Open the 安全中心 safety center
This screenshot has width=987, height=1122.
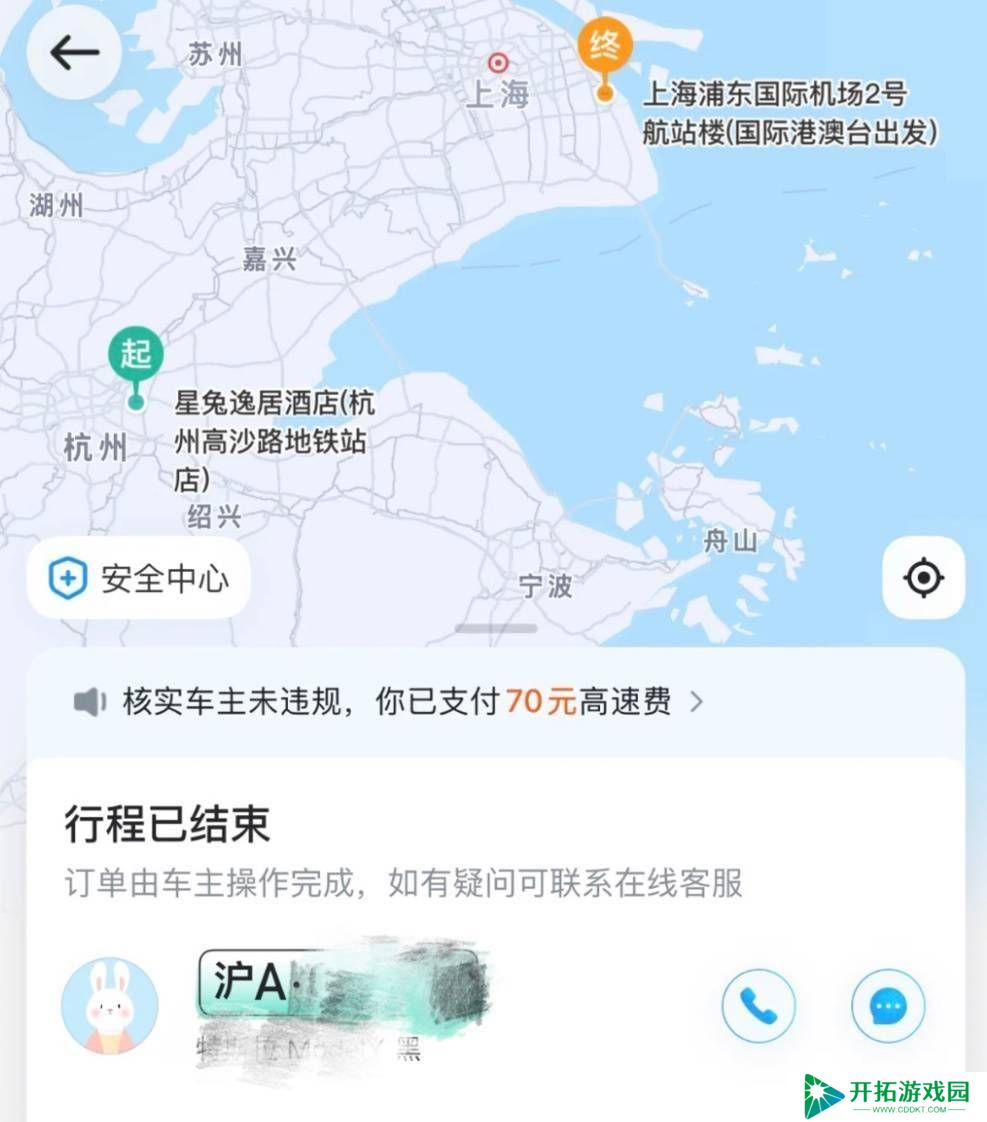point(138,578)
